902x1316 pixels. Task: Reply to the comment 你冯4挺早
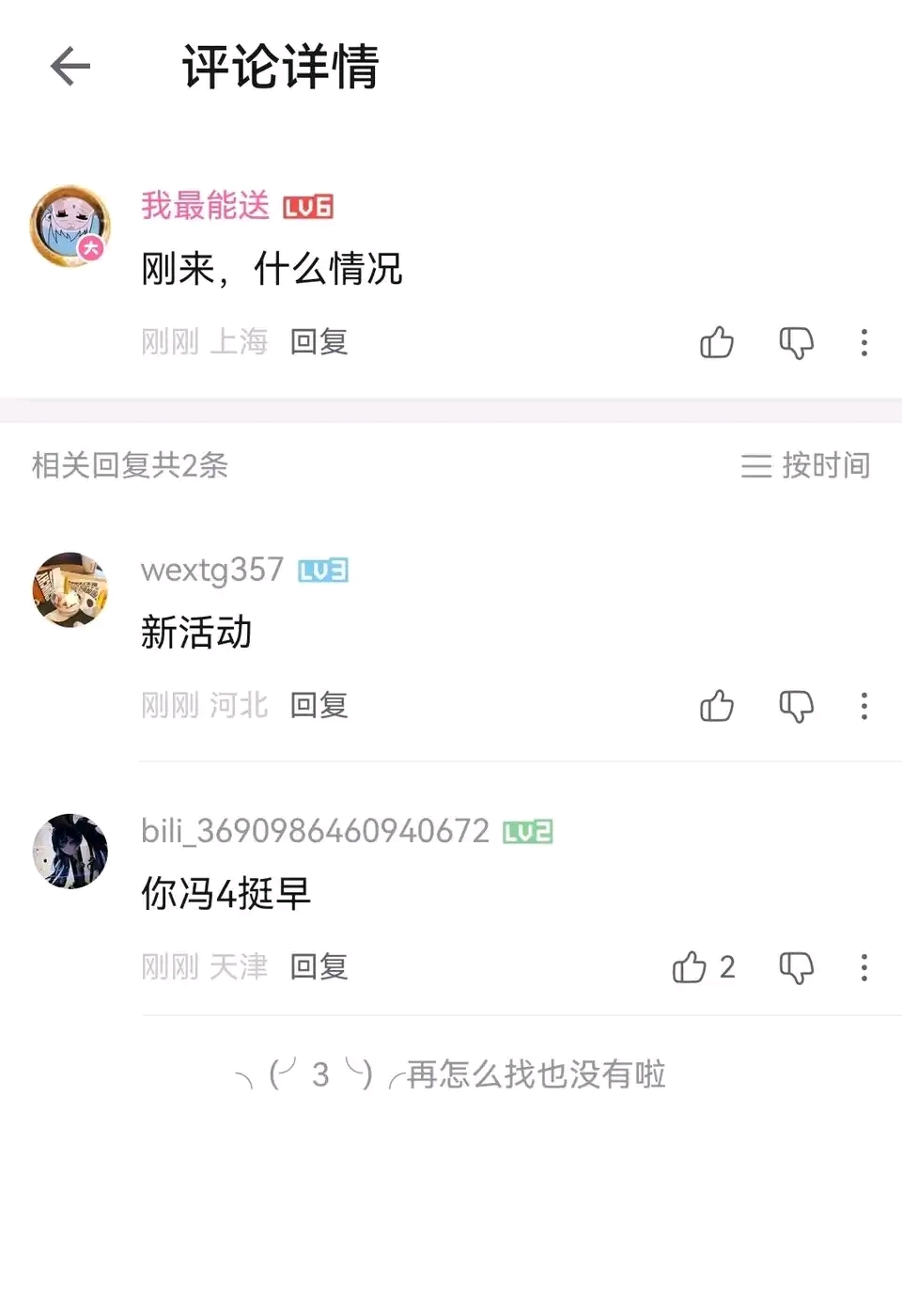coord(319,966)
